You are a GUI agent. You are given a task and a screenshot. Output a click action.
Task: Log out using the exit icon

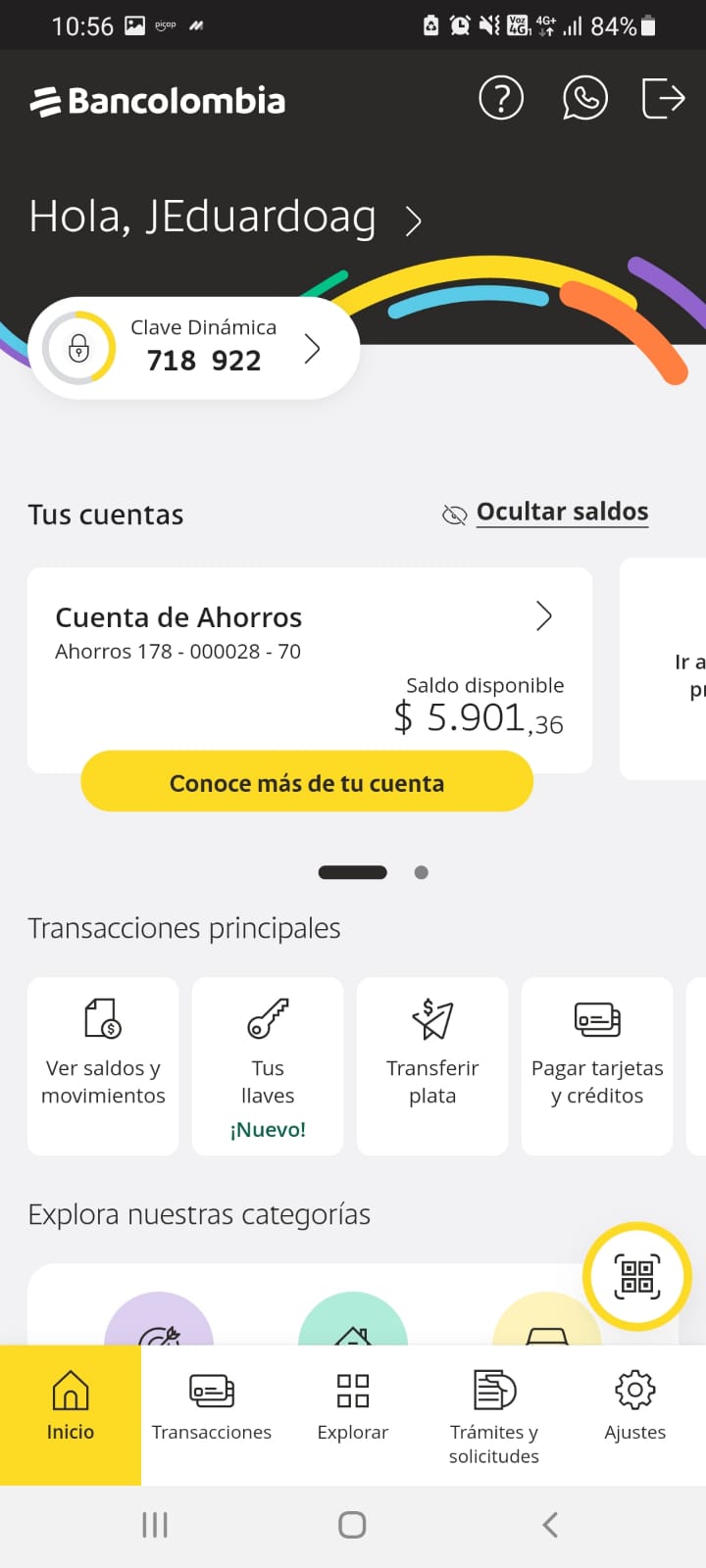pyautogui.click(x=663, y=99)
